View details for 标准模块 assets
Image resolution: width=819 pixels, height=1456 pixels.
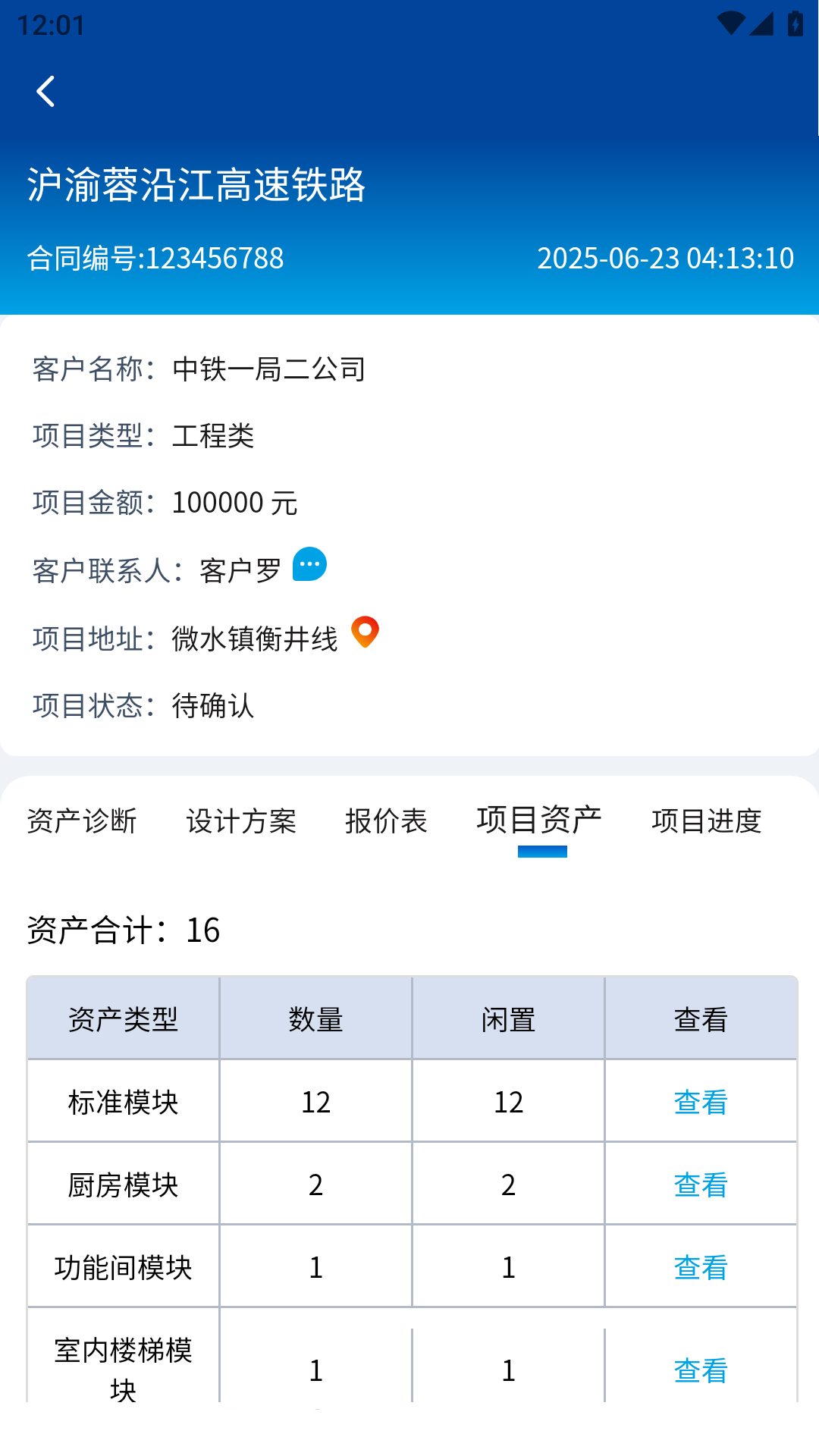tap(700, 1101)
